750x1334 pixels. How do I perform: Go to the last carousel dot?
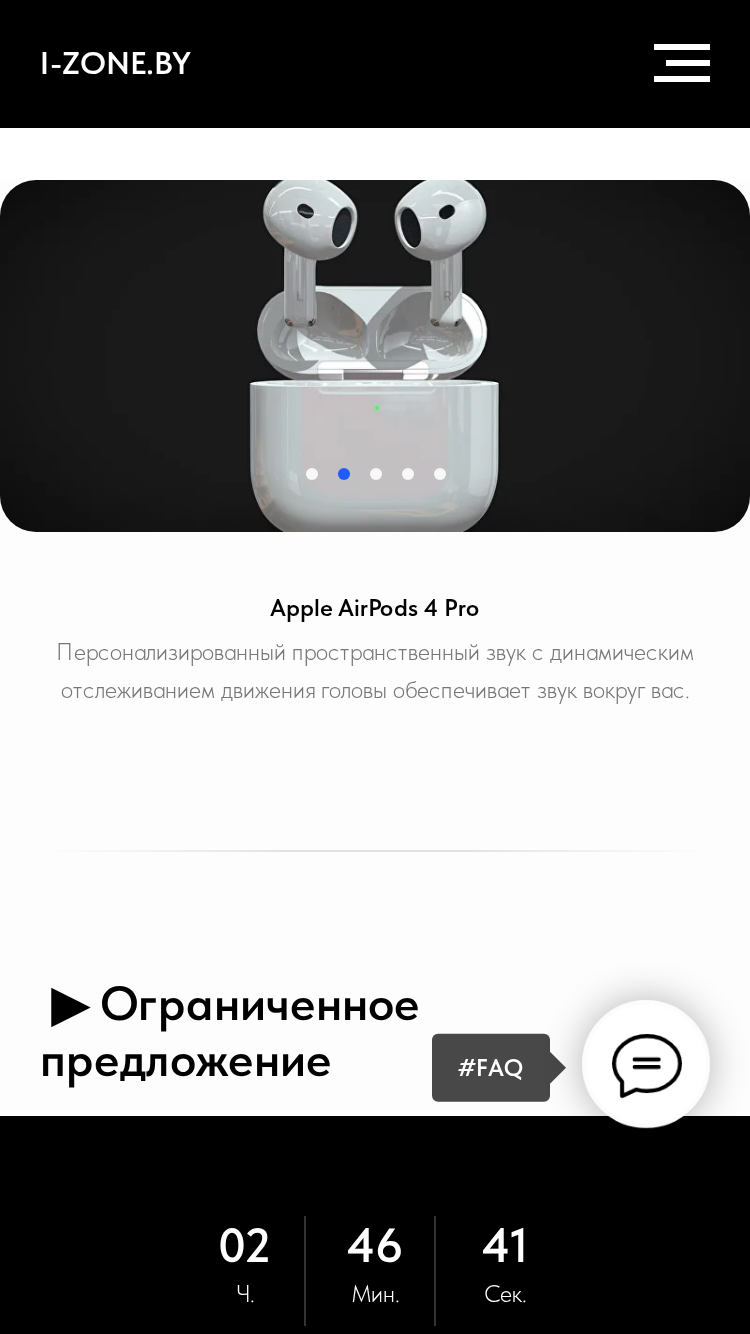tap(440, 474)
